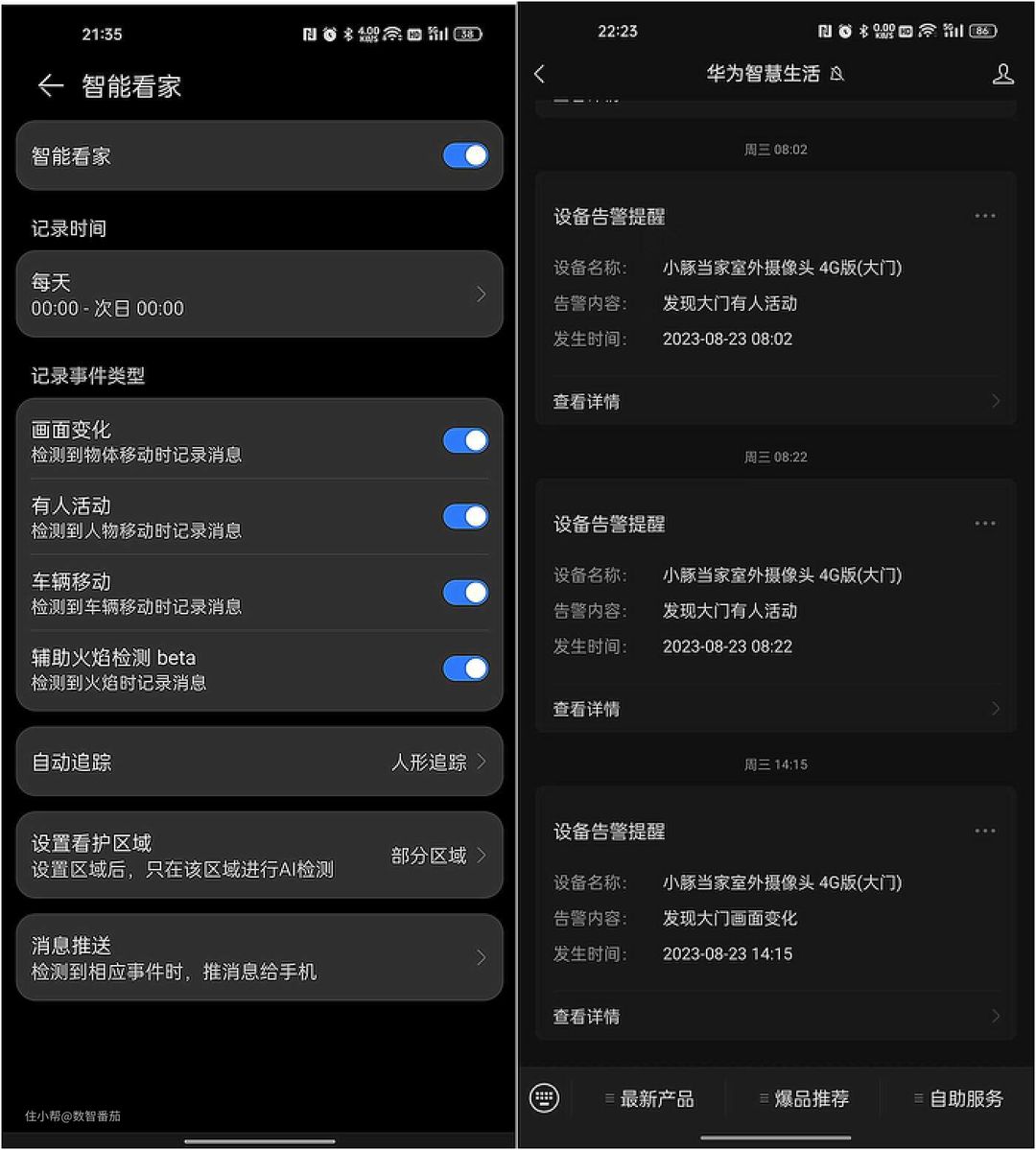The width and height of the screenshot is (1036, 1150).
Task: Turn off the main 智能看家 switch
Action: (465, 155)
